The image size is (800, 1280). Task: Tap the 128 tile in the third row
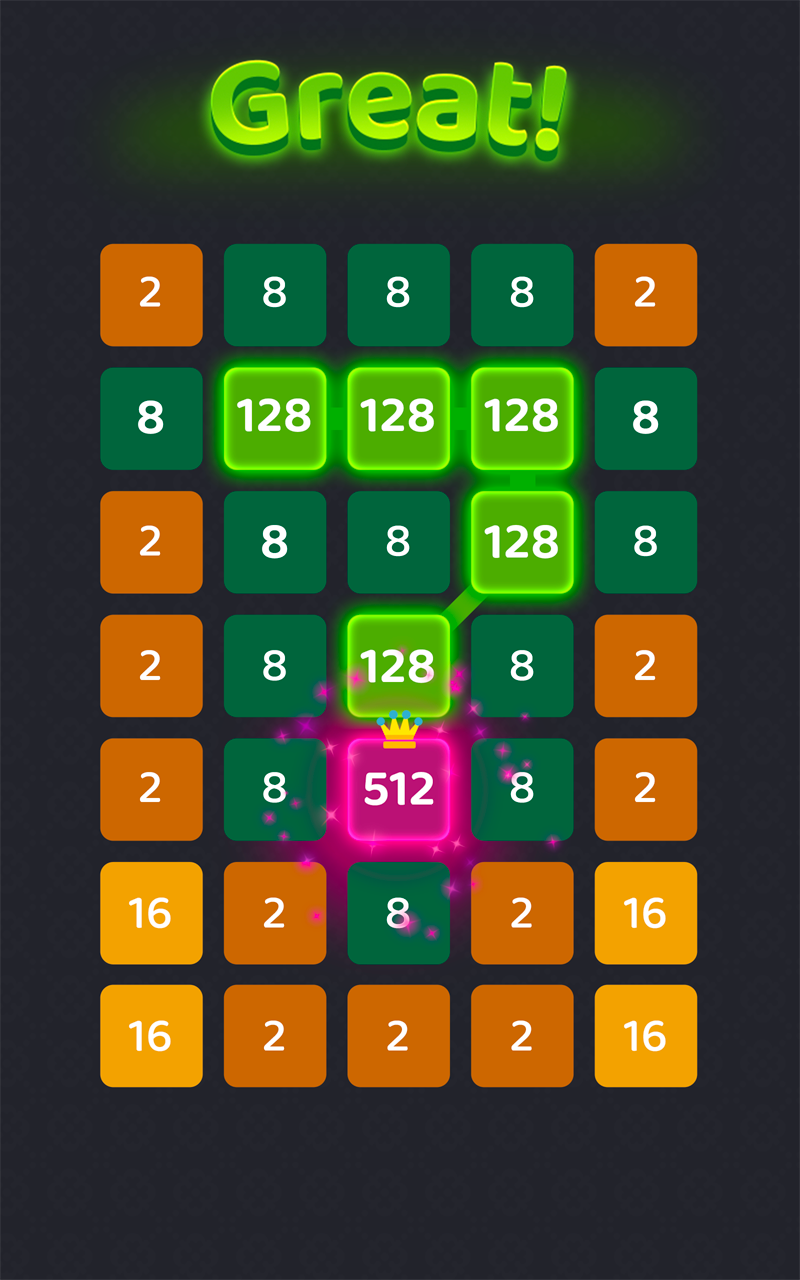pyautogui.click(x=522, y=542)
